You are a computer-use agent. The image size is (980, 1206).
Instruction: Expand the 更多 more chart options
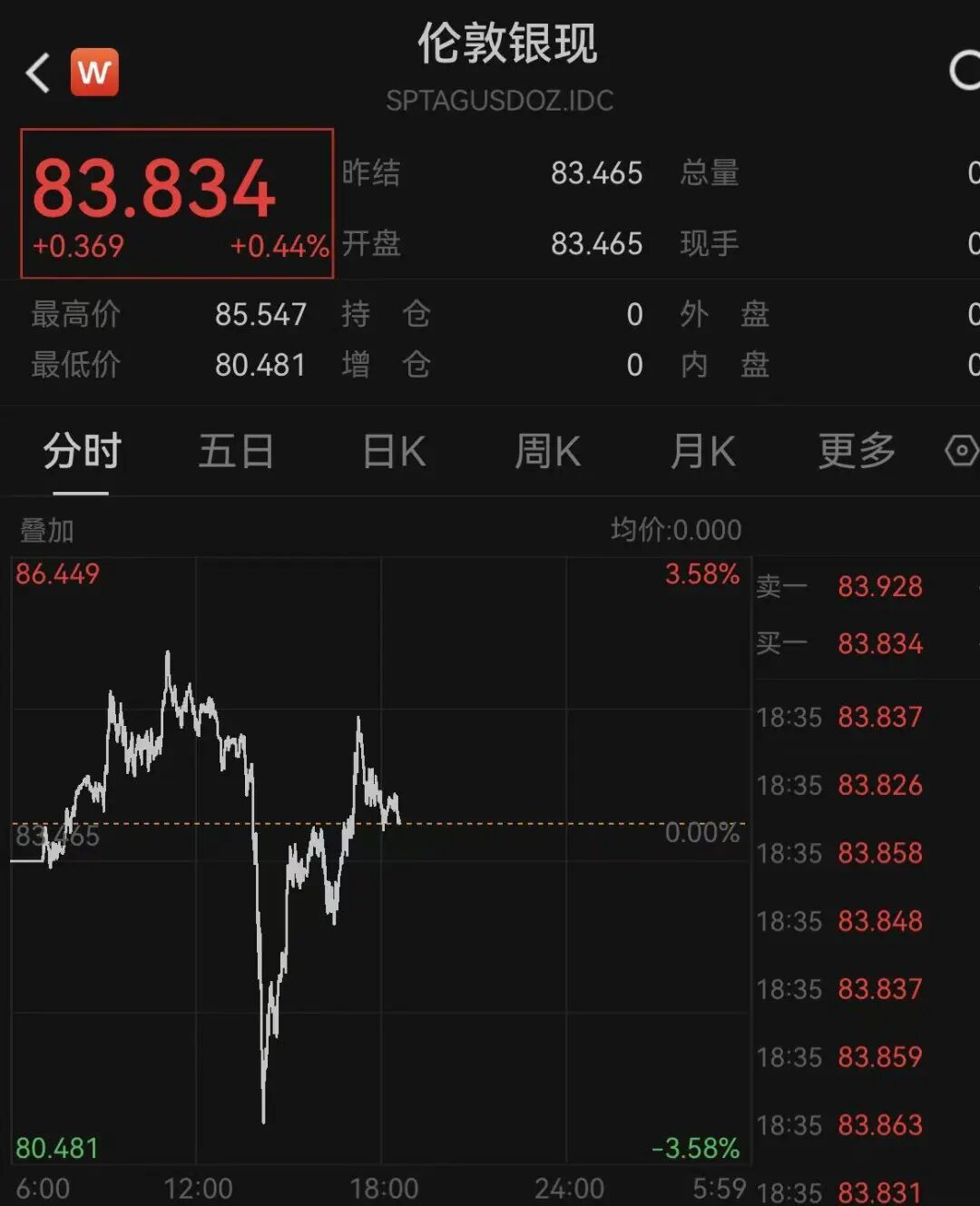854,451
